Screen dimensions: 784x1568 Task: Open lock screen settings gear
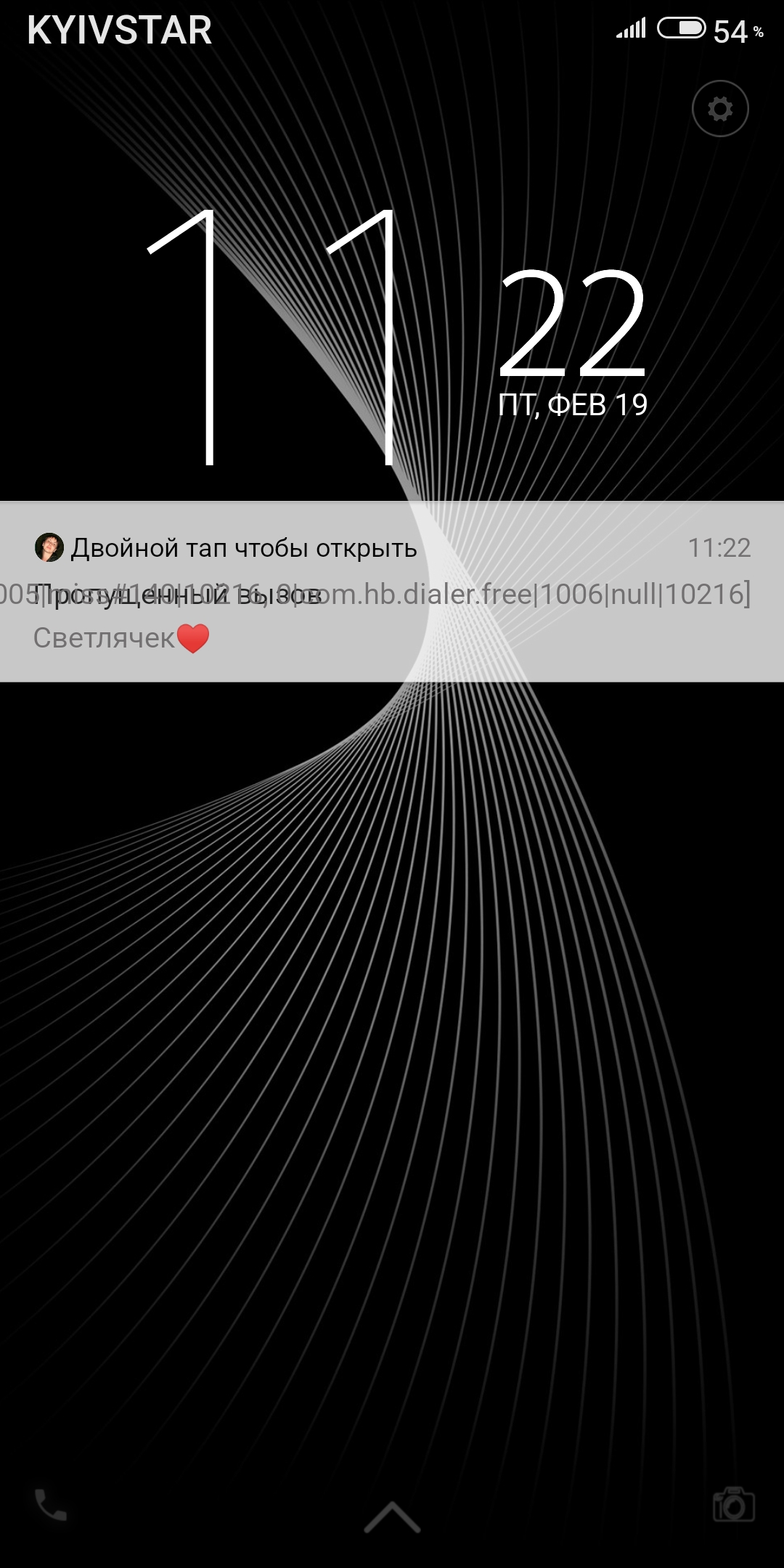719,109
